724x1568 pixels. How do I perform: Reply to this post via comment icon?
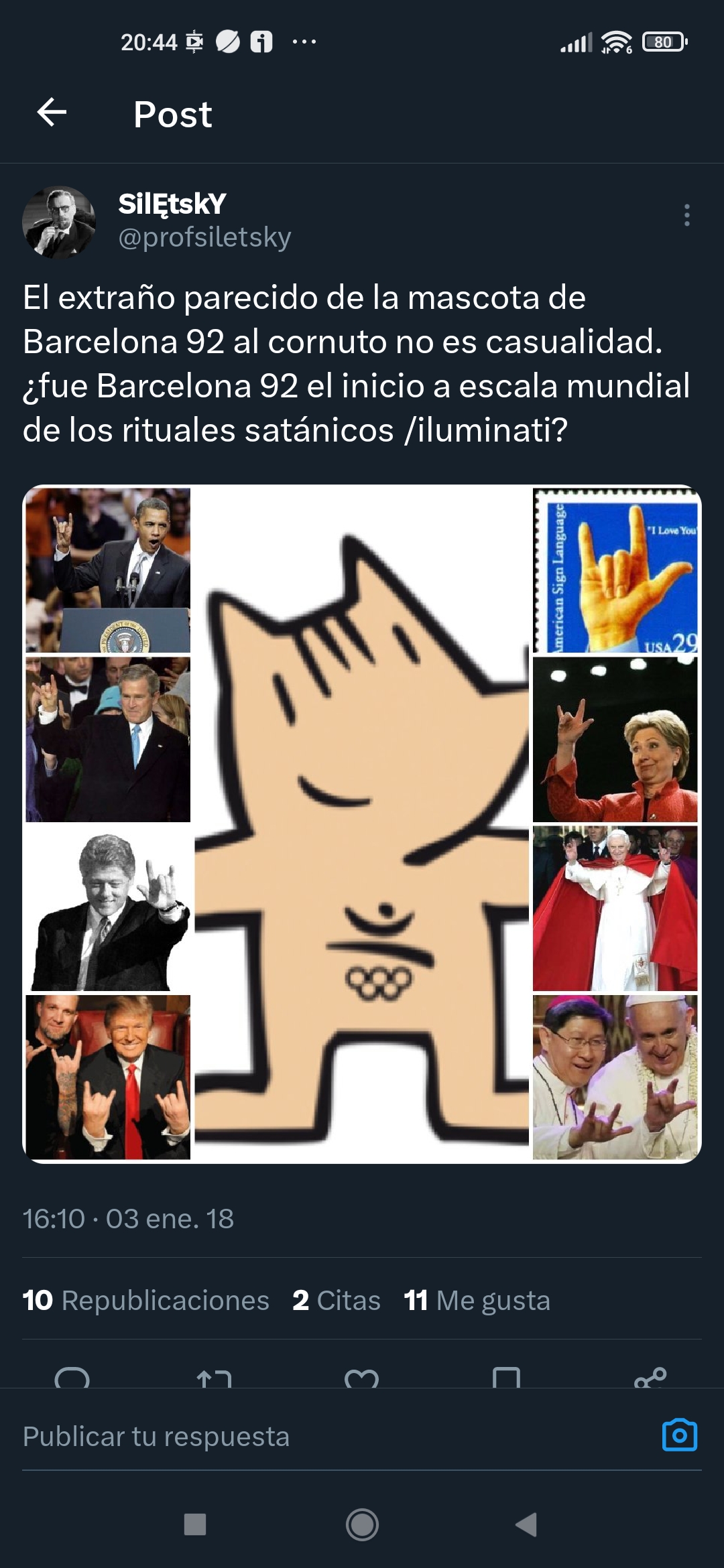72,1378
